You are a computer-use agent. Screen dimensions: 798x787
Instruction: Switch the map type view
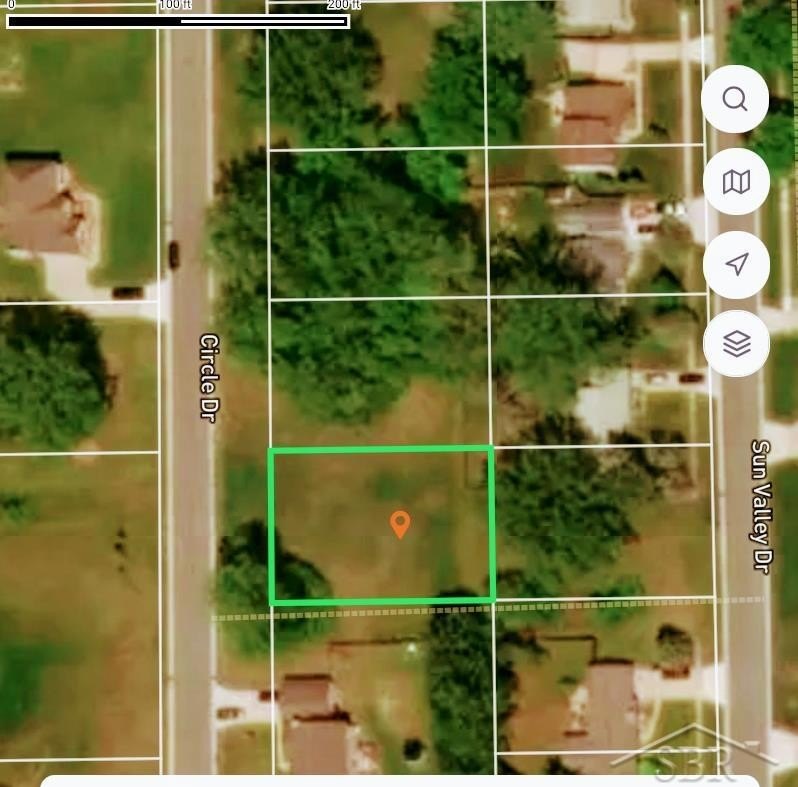pos(736,182)
